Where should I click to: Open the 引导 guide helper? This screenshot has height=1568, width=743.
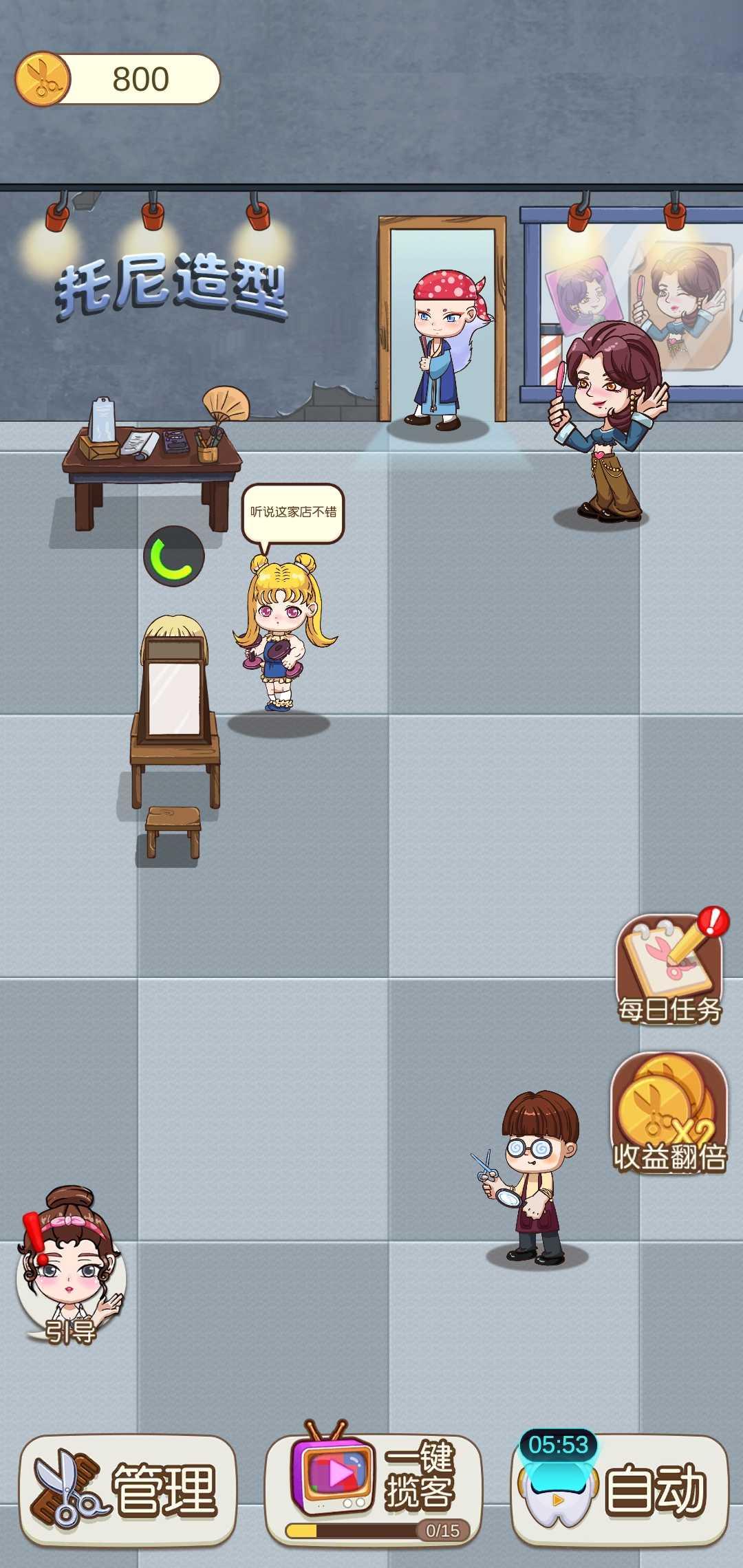point(69,1267)
